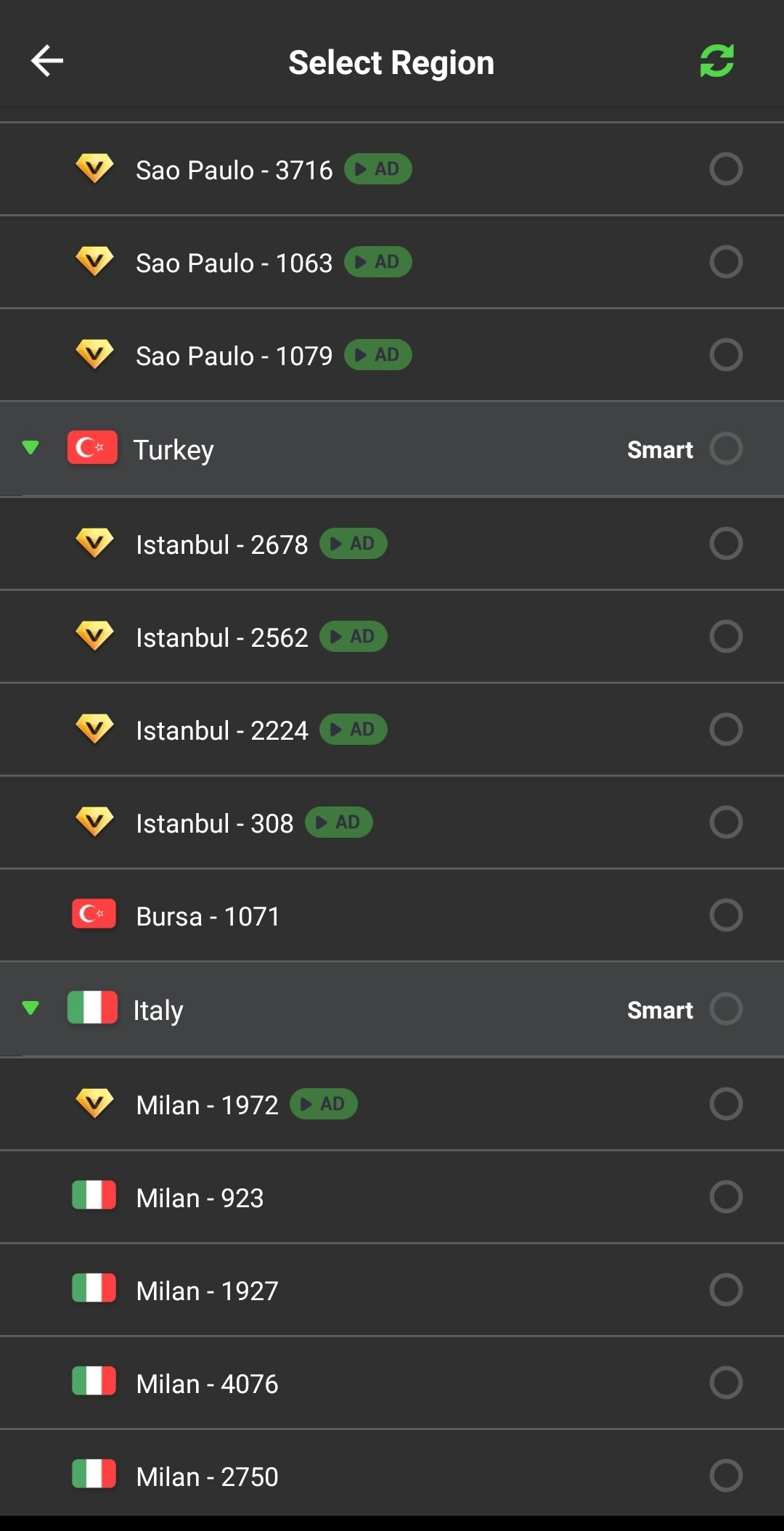Refresh the region server list

tap(717, 61)
